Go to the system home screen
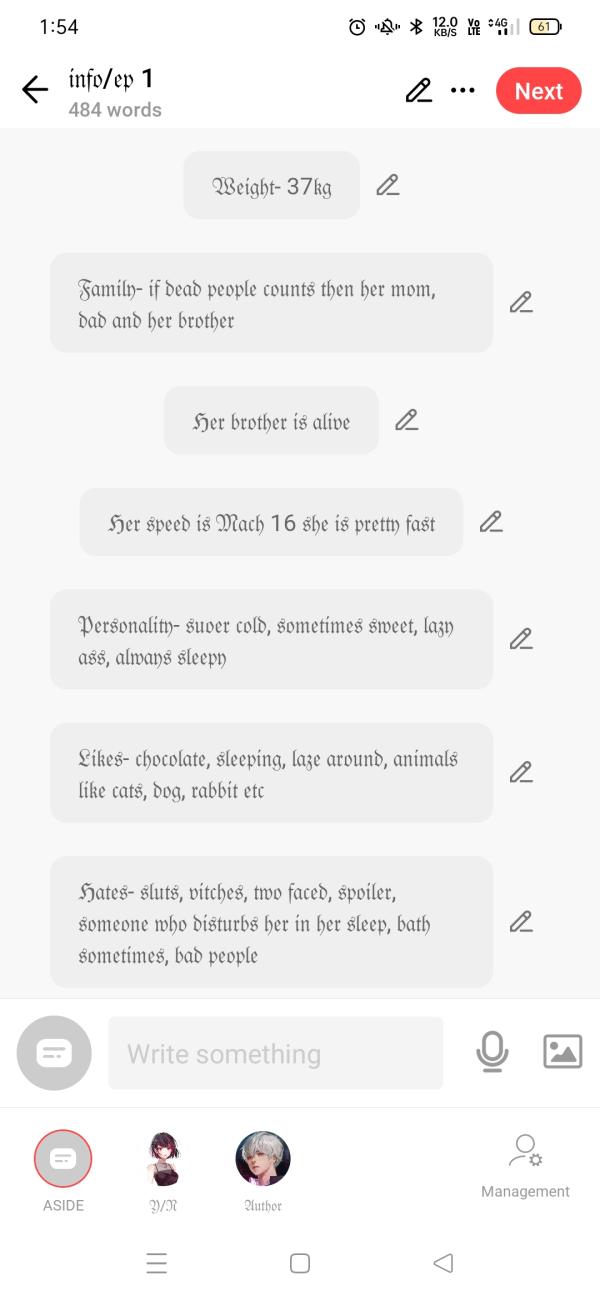Viewport: 600px width, 1300px height. pos(300,1263)
